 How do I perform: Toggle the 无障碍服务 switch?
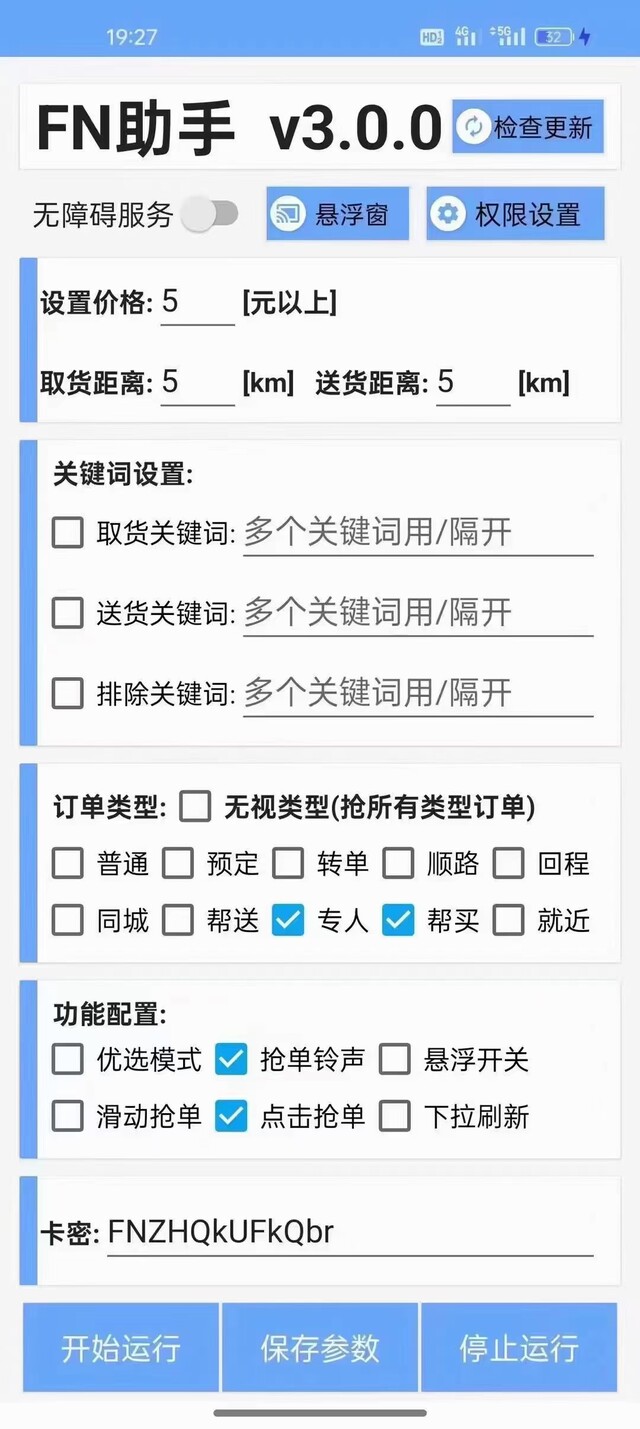point(210,214)
